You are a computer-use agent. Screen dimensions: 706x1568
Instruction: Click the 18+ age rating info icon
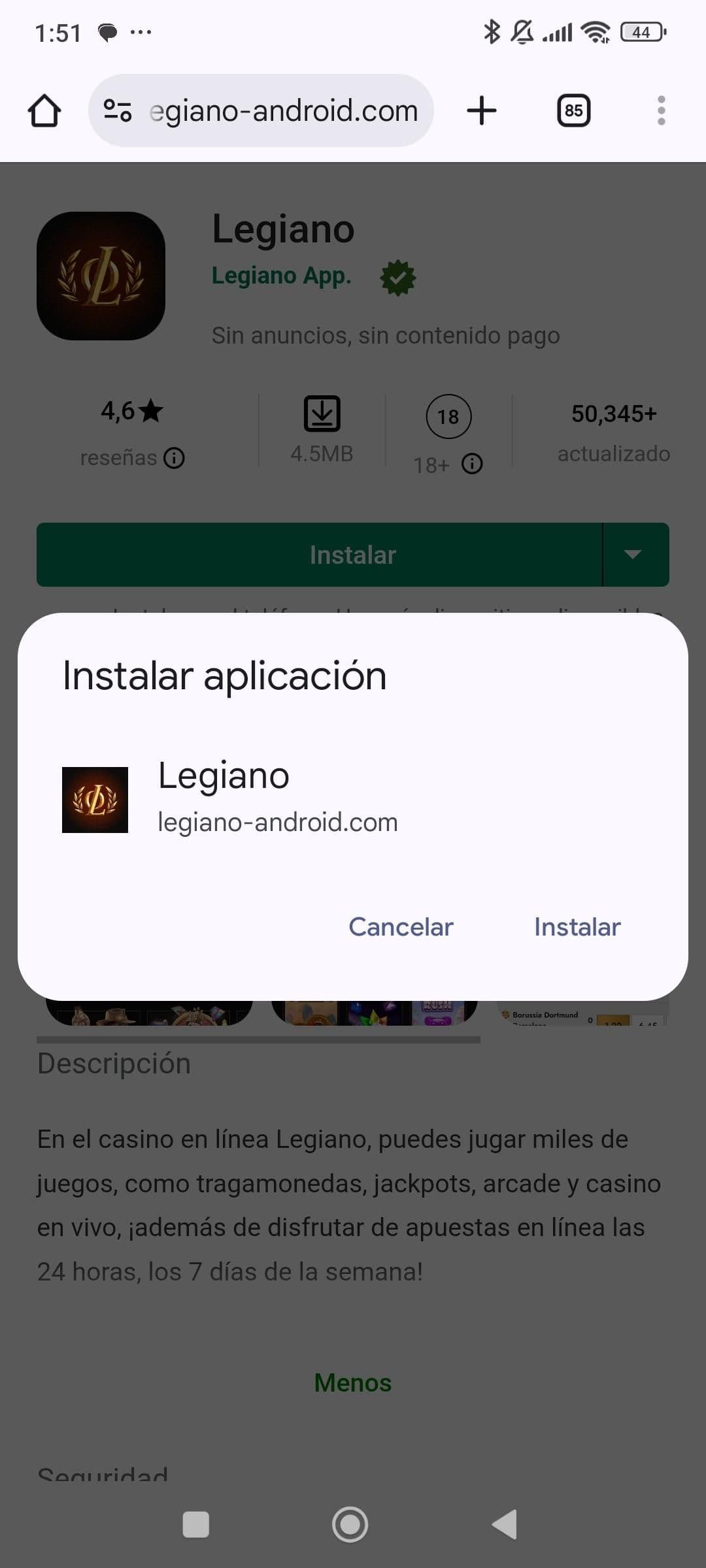pyautogui.click(x=472, y=465)
